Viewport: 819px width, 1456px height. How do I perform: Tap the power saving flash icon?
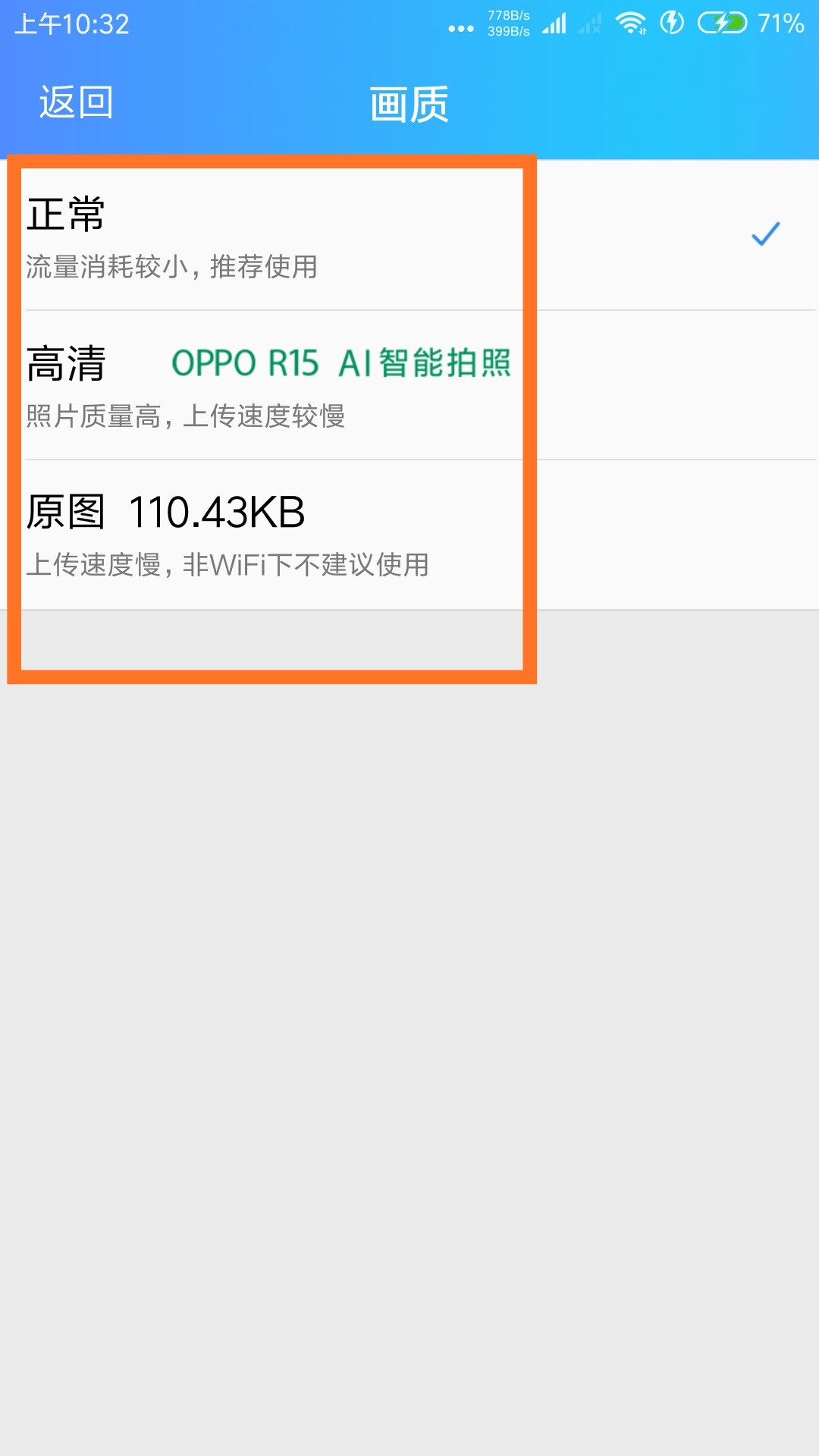click(x=670, y=24)
